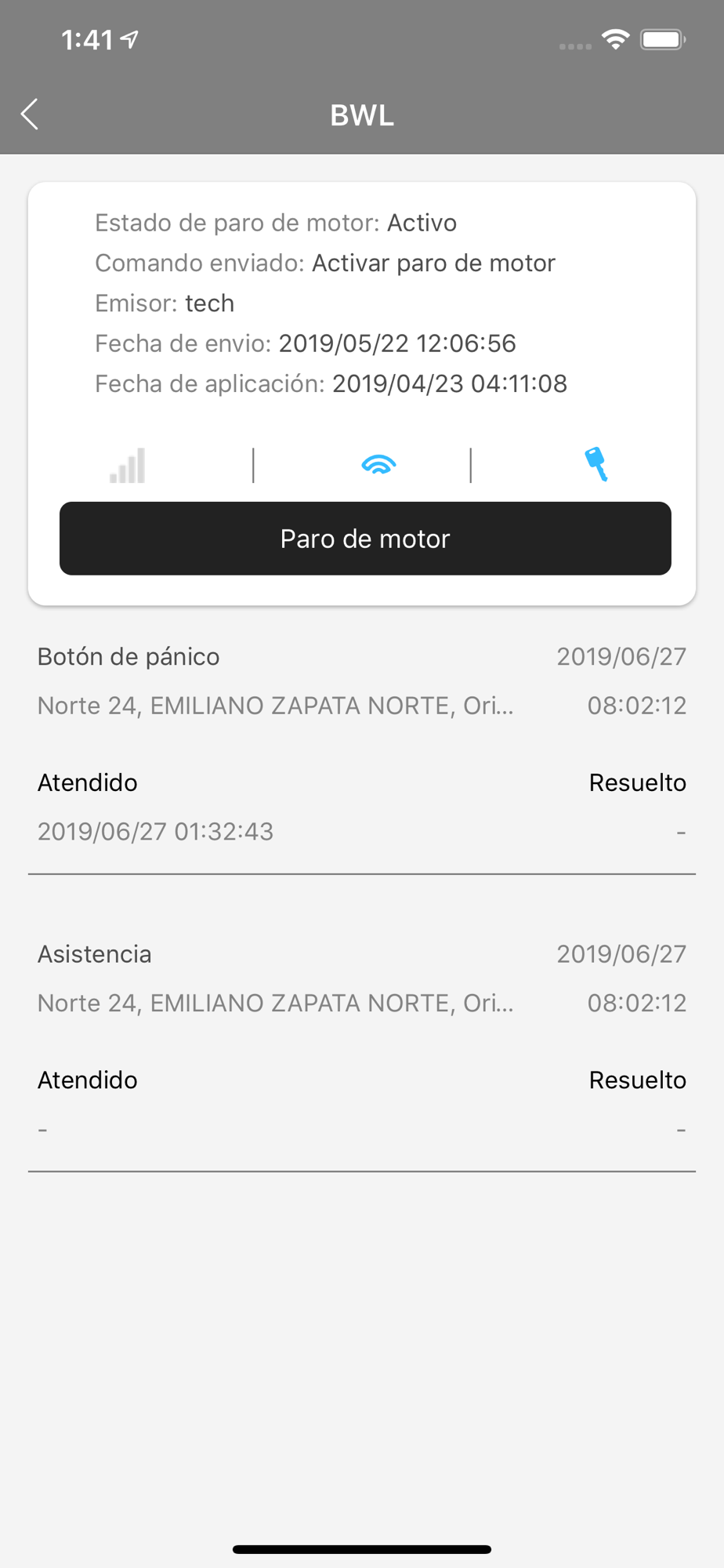Screen dimensions: 724x1568
Task: Go back using the header arrow
Action: (30, 114)
